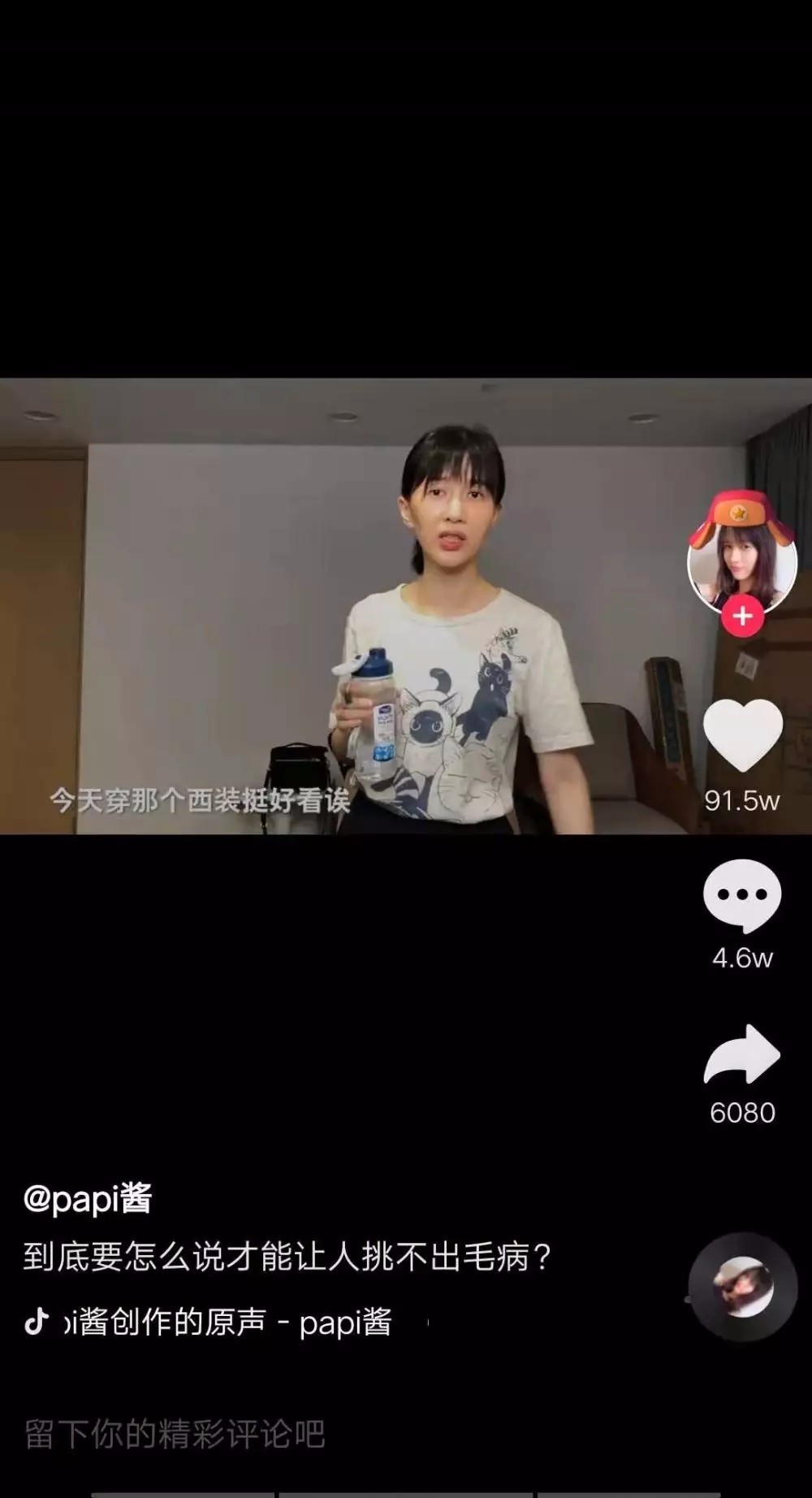812x1498 pixels.
Task: Open the original sound by papi酱
Action: tap(227, 1323)
